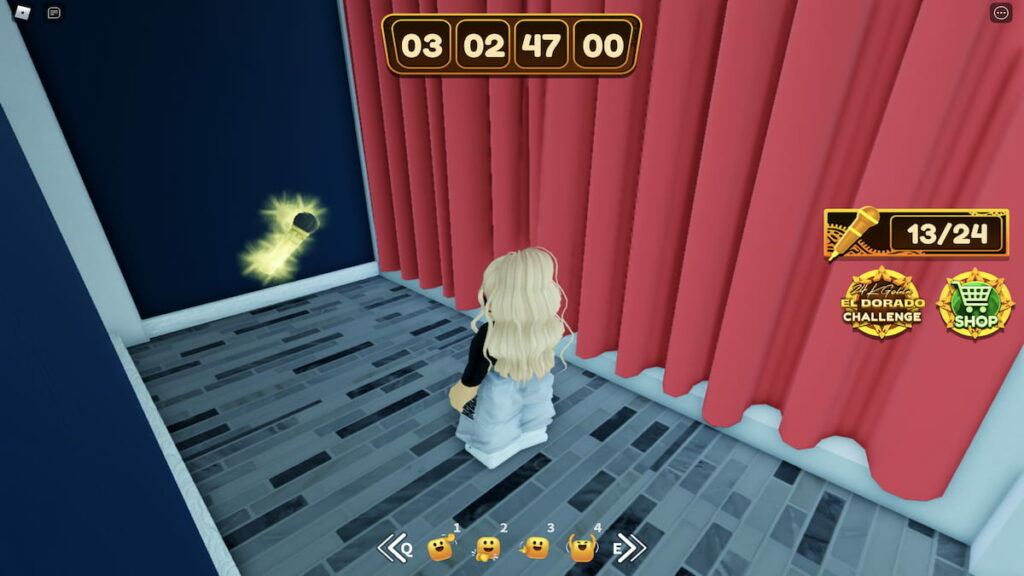The image size is (1024, 576).
Task: Open the chat window icon
Action: click(x=54, y=13)
